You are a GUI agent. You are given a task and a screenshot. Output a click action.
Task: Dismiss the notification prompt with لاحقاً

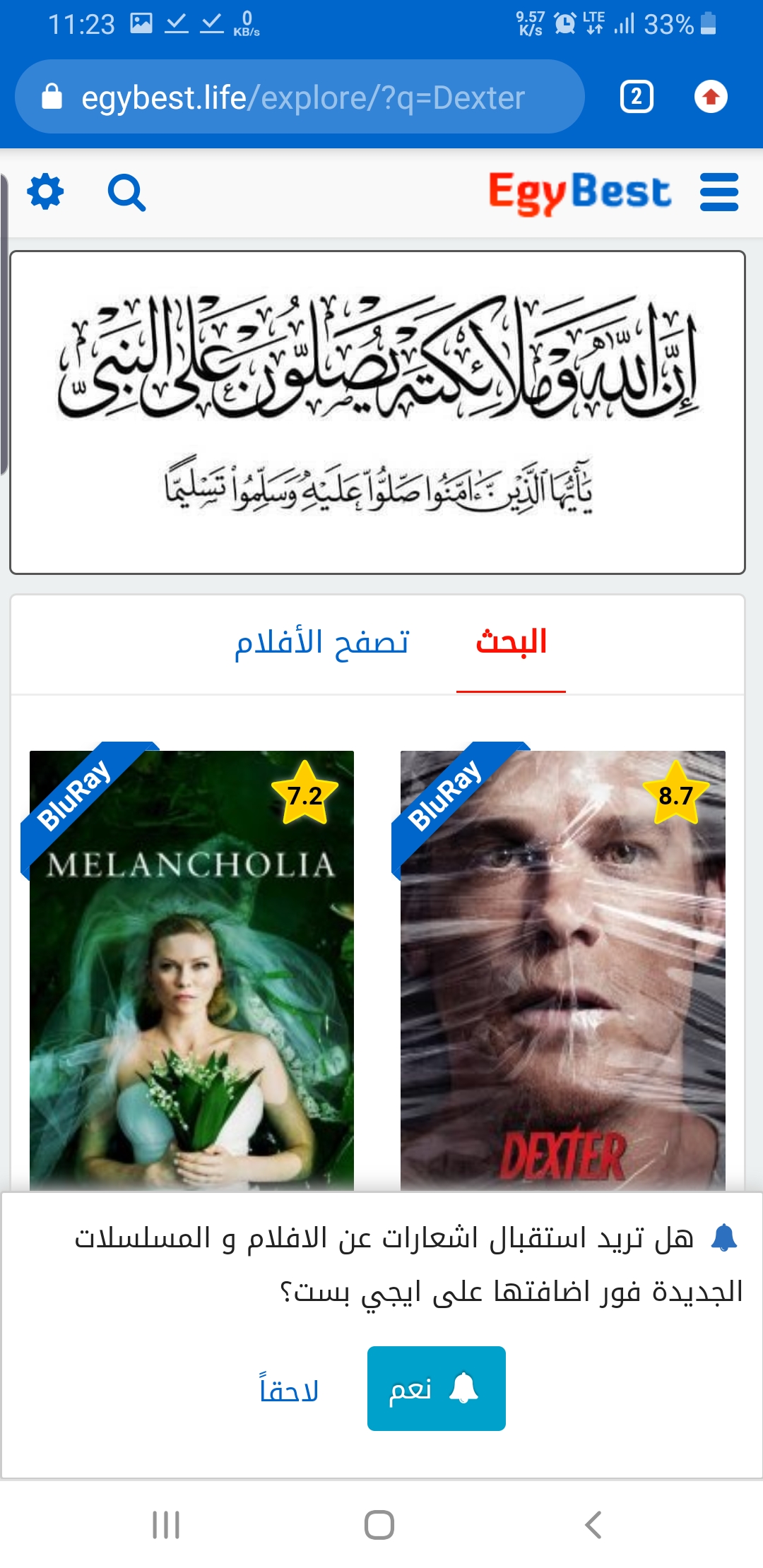click(289, 1390)
